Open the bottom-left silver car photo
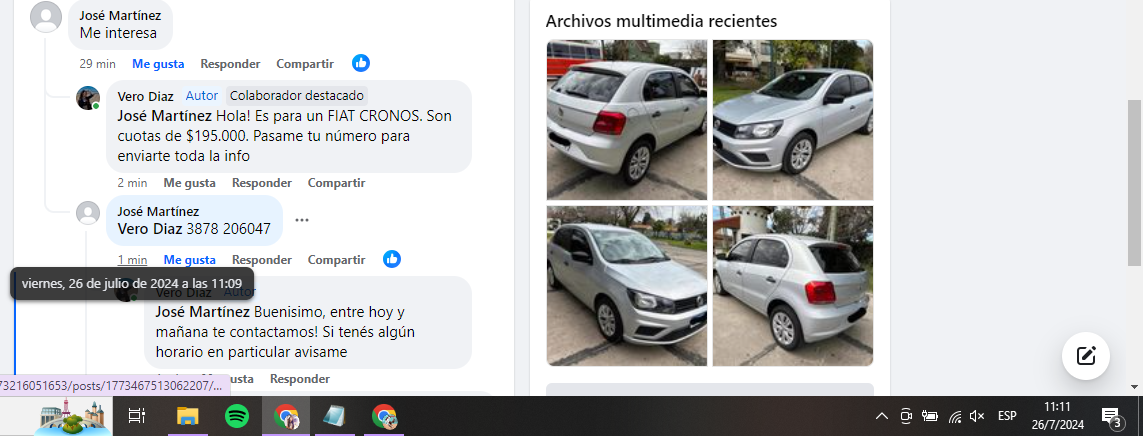 pos(626,286)
